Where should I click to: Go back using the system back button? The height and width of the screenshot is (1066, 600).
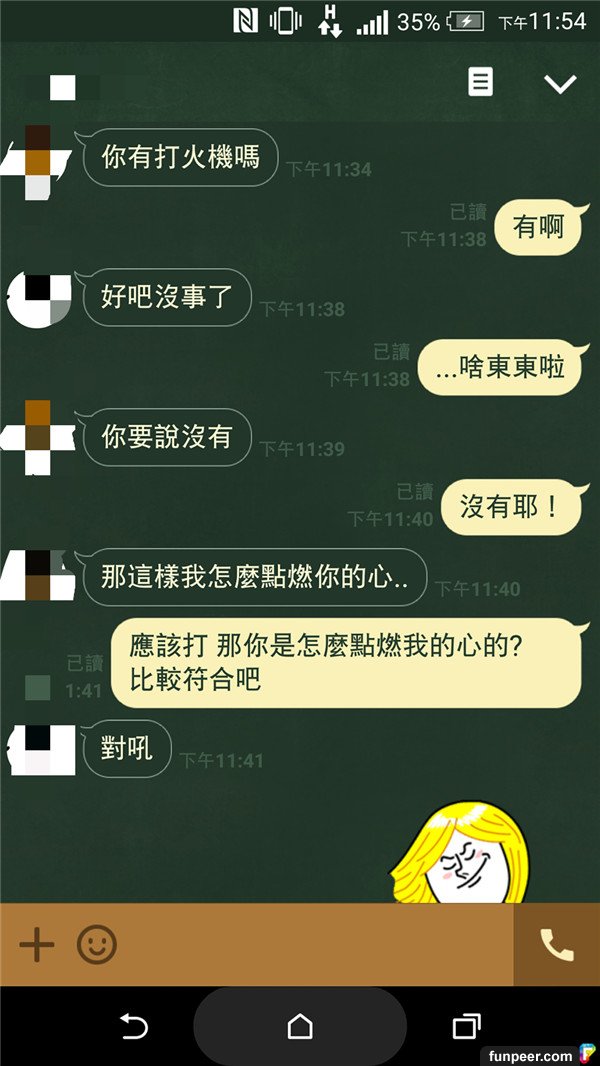click(133, 1026)
